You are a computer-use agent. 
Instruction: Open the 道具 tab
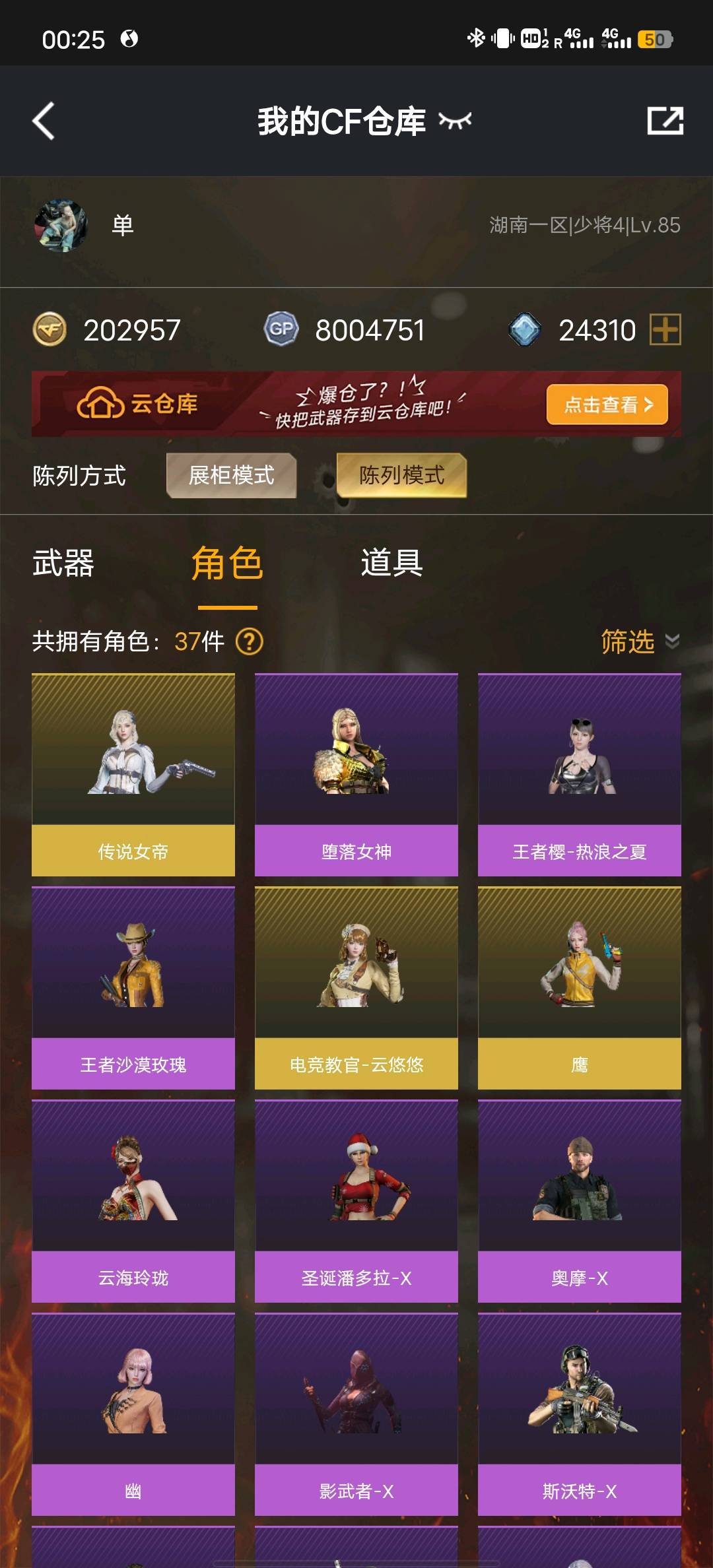pos(391,564)
